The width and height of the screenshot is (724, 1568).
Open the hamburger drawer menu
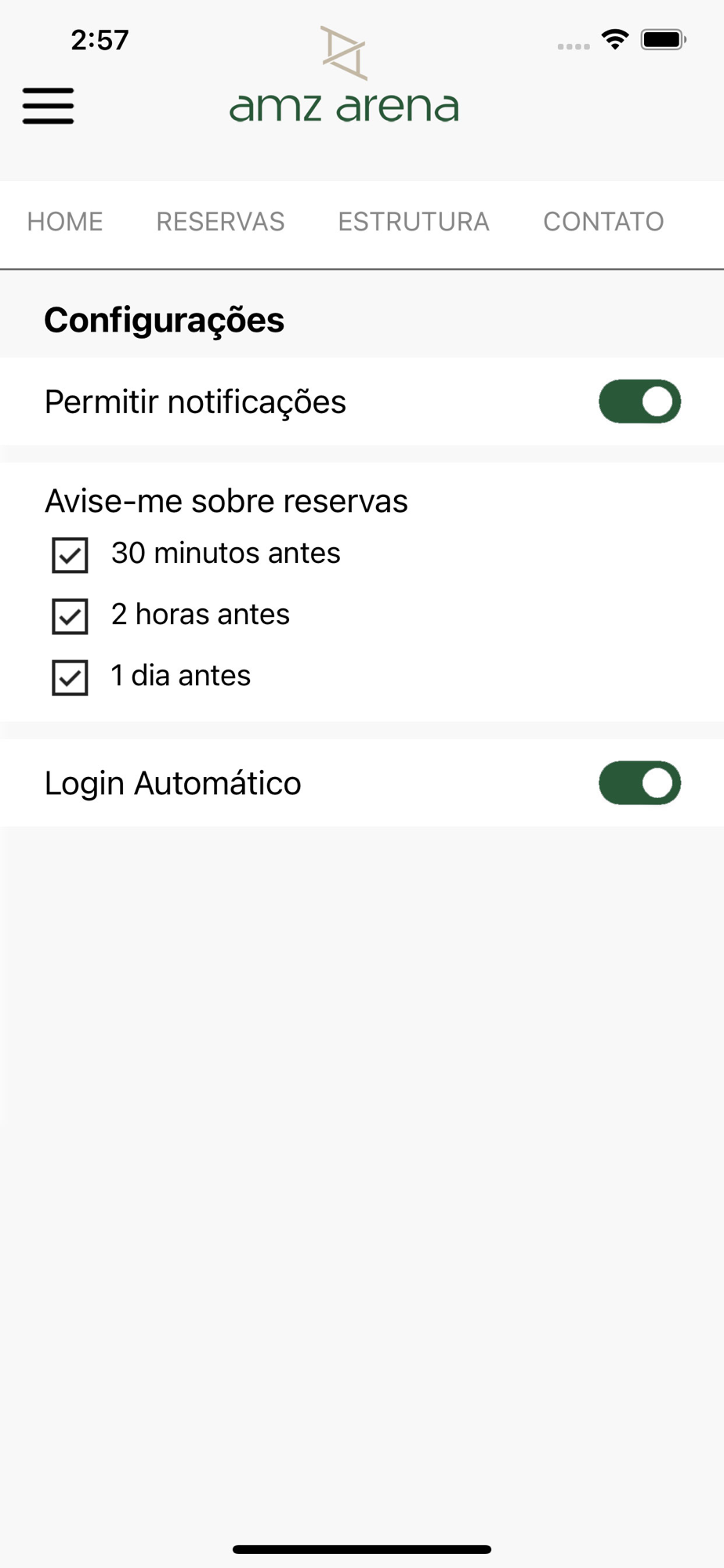click(48, 106)
